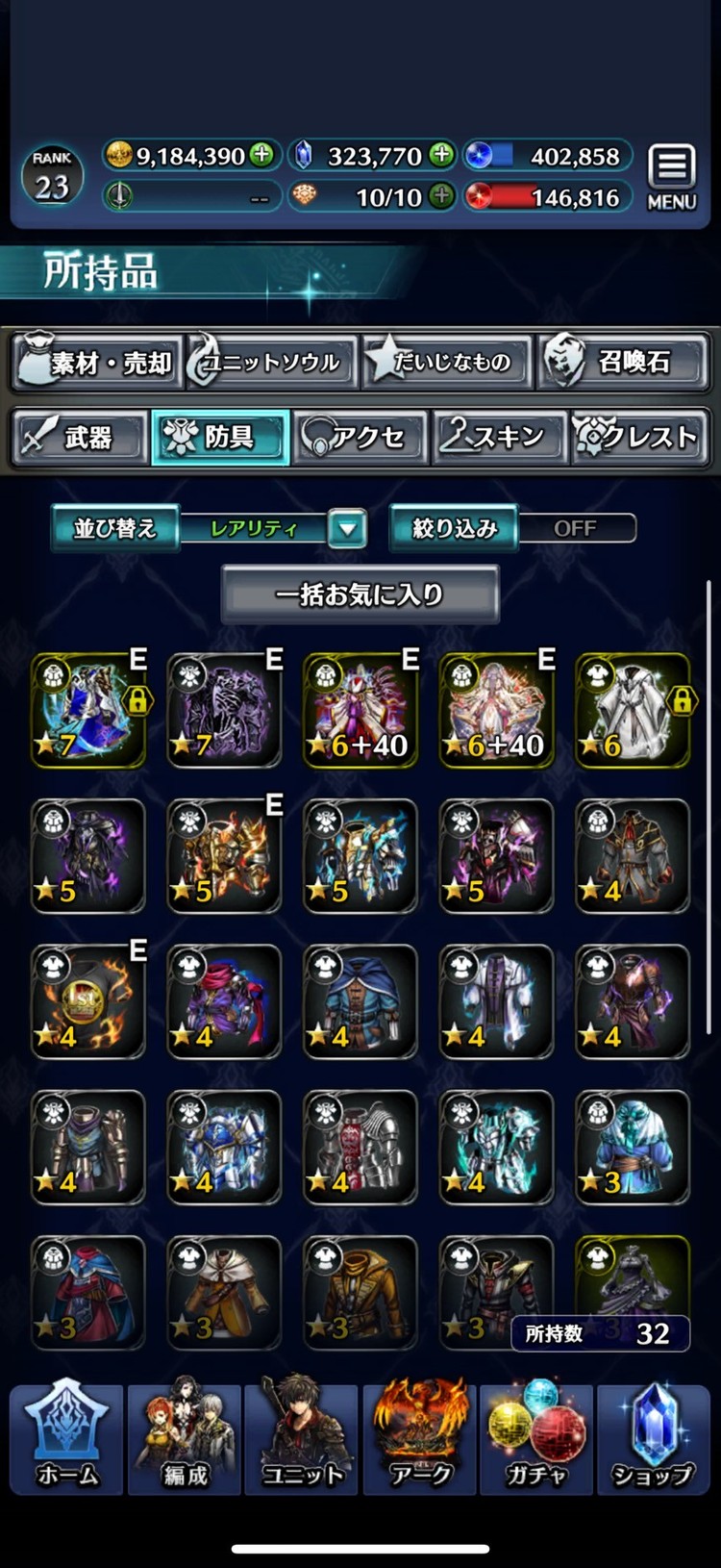Viewport: 721px width, 1568px height.
Task: Add crystals with the plus icon
Action: pos(441,155)
